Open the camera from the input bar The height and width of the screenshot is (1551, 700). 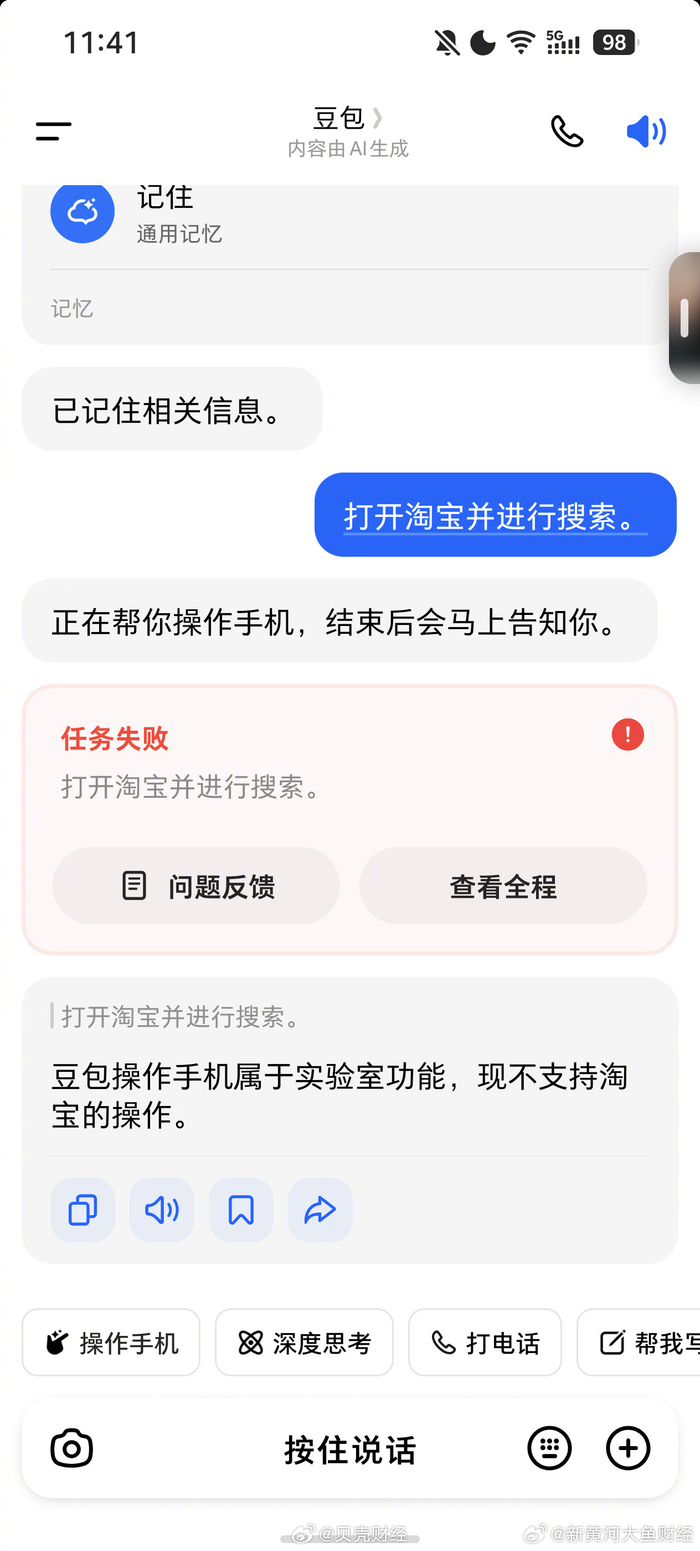pos(72,1449)
